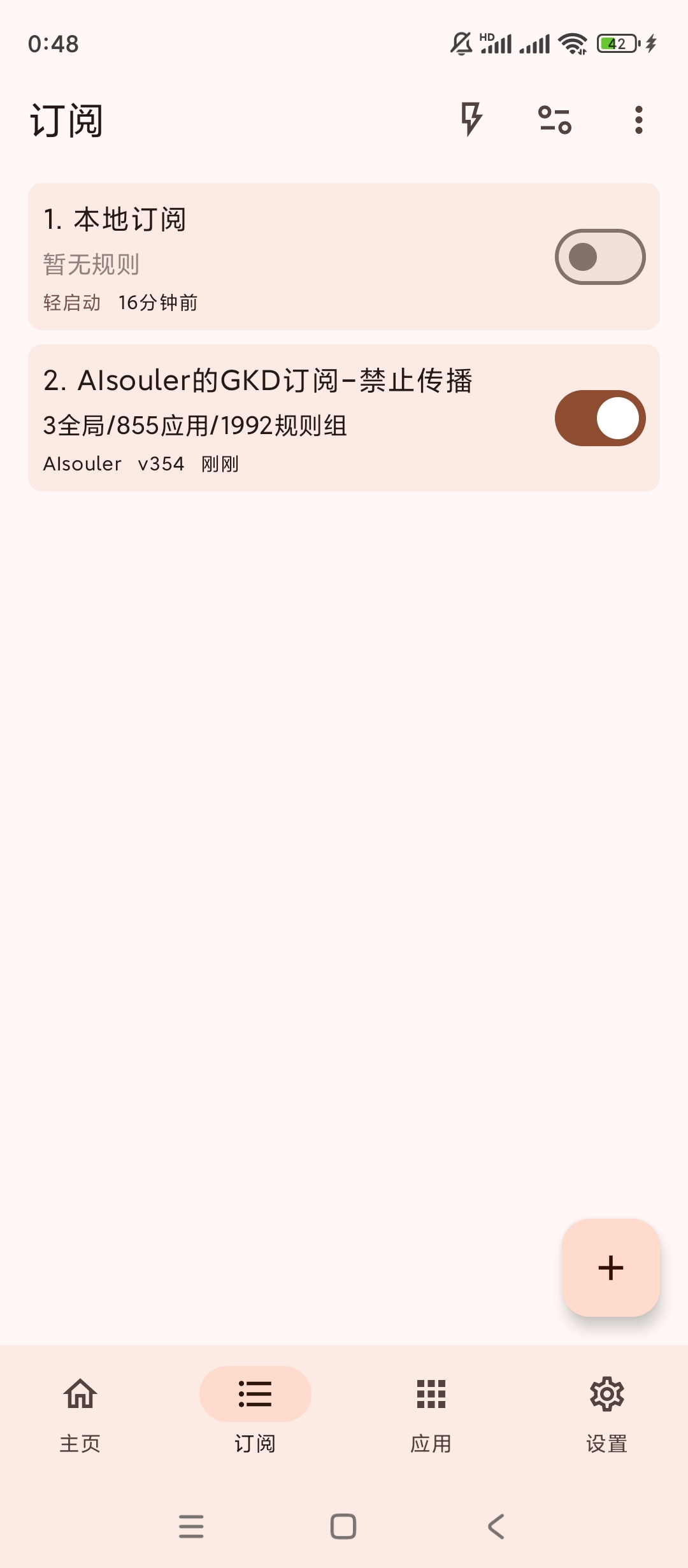688x1568 pixels.
Task: Add a new subscription with plus button
Action: [610, 1268]
